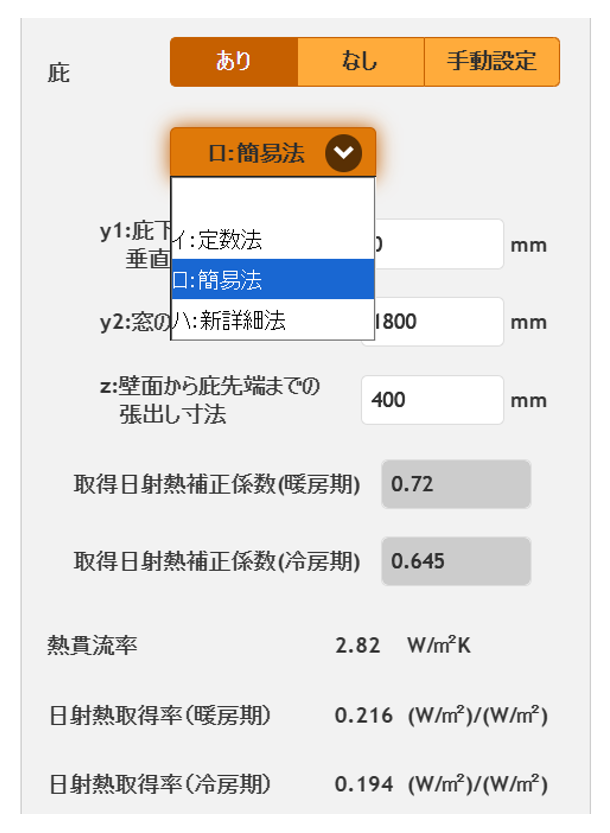
Task: Select the blank option in the dropdown
Action: 272,200
